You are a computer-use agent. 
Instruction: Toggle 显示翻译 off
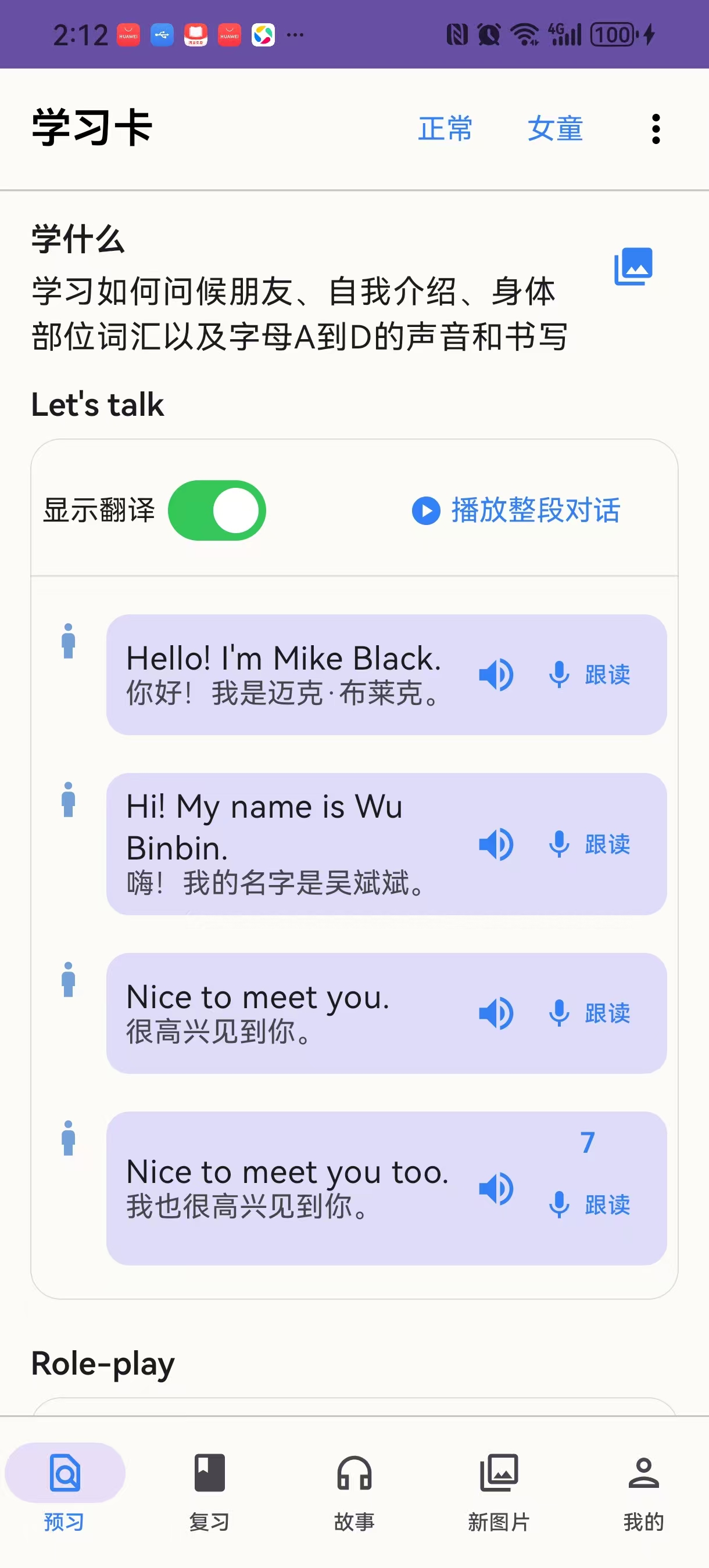(x=217, y=510)
